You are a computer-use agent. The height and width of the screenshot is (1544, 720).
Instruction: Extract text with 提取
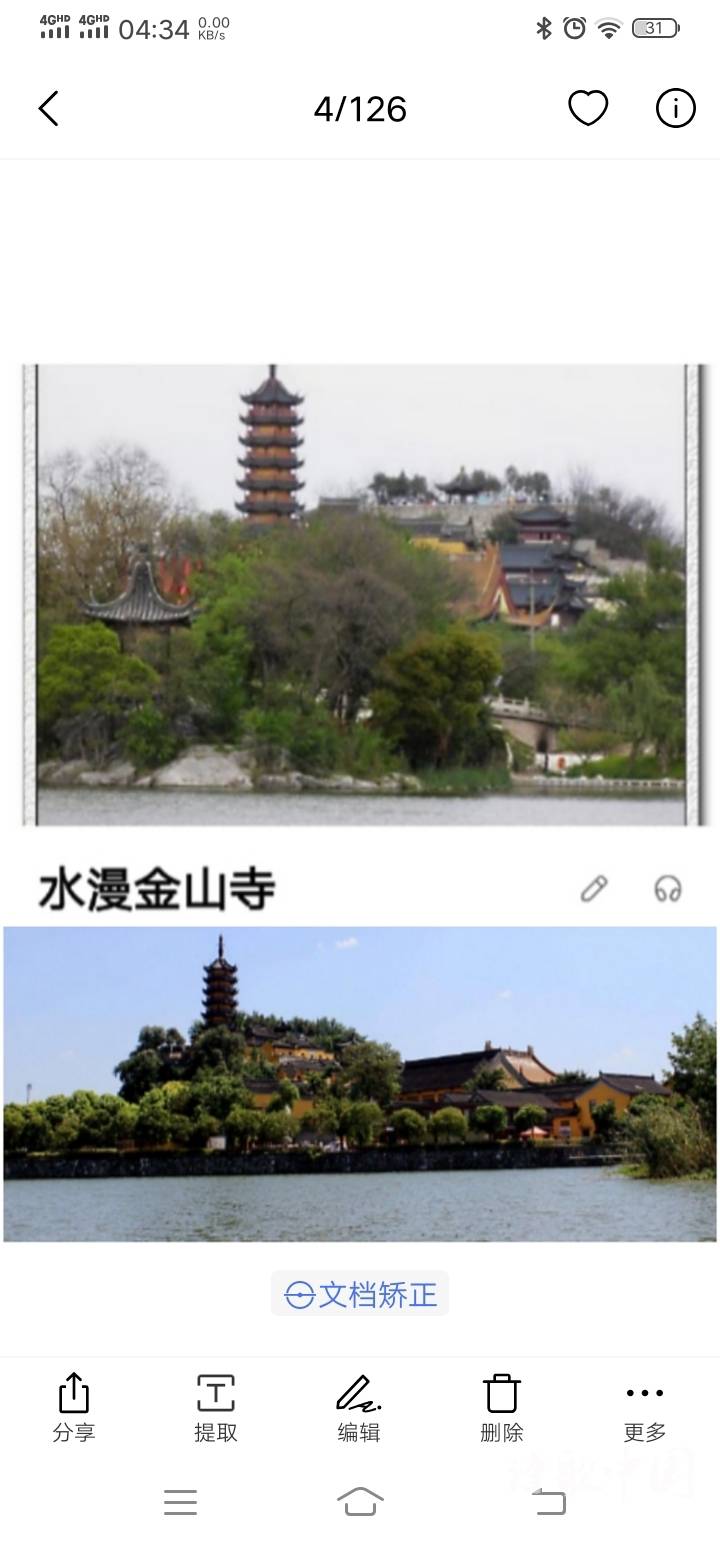pos(216,1406)
